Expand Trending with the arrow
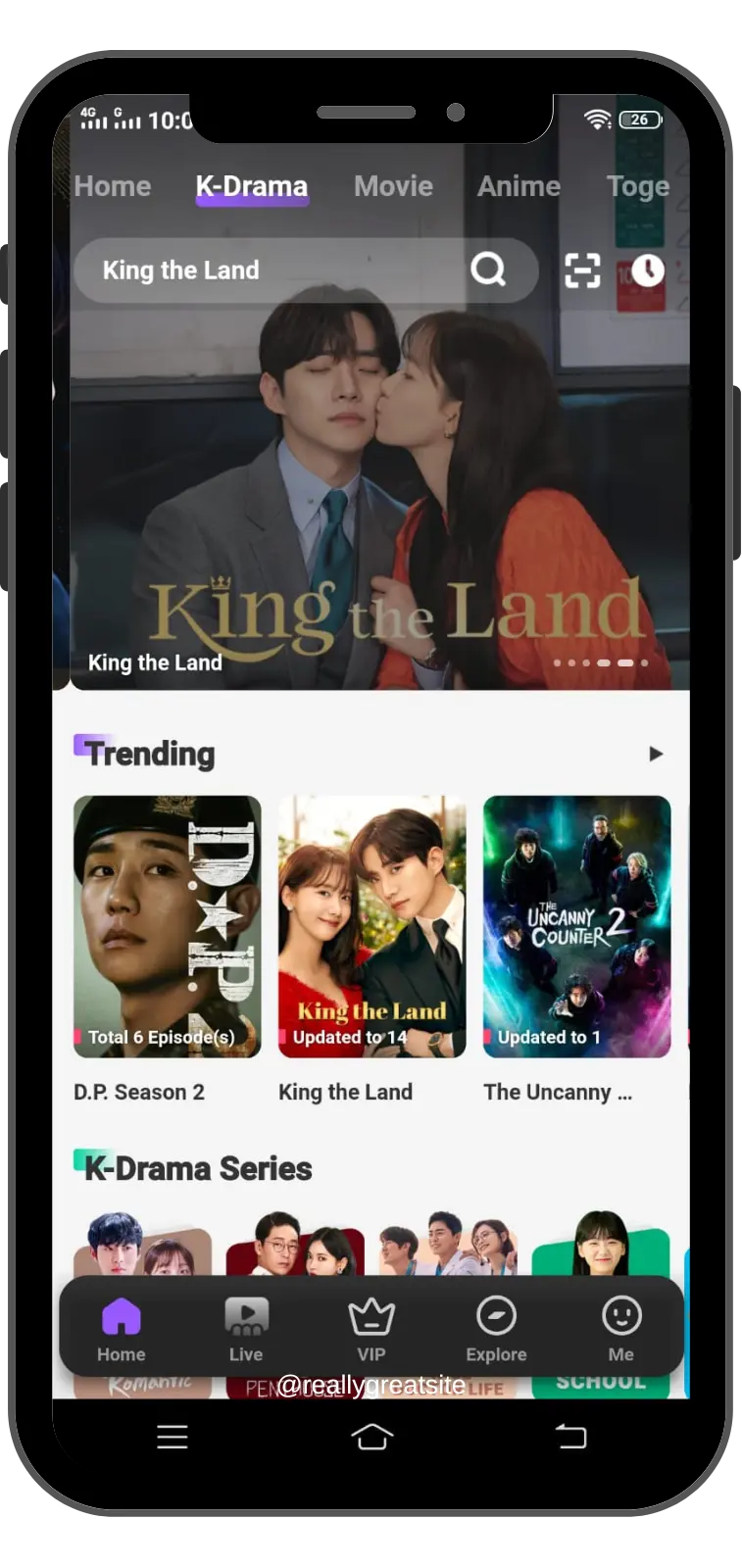 click(x=656, y=754)
